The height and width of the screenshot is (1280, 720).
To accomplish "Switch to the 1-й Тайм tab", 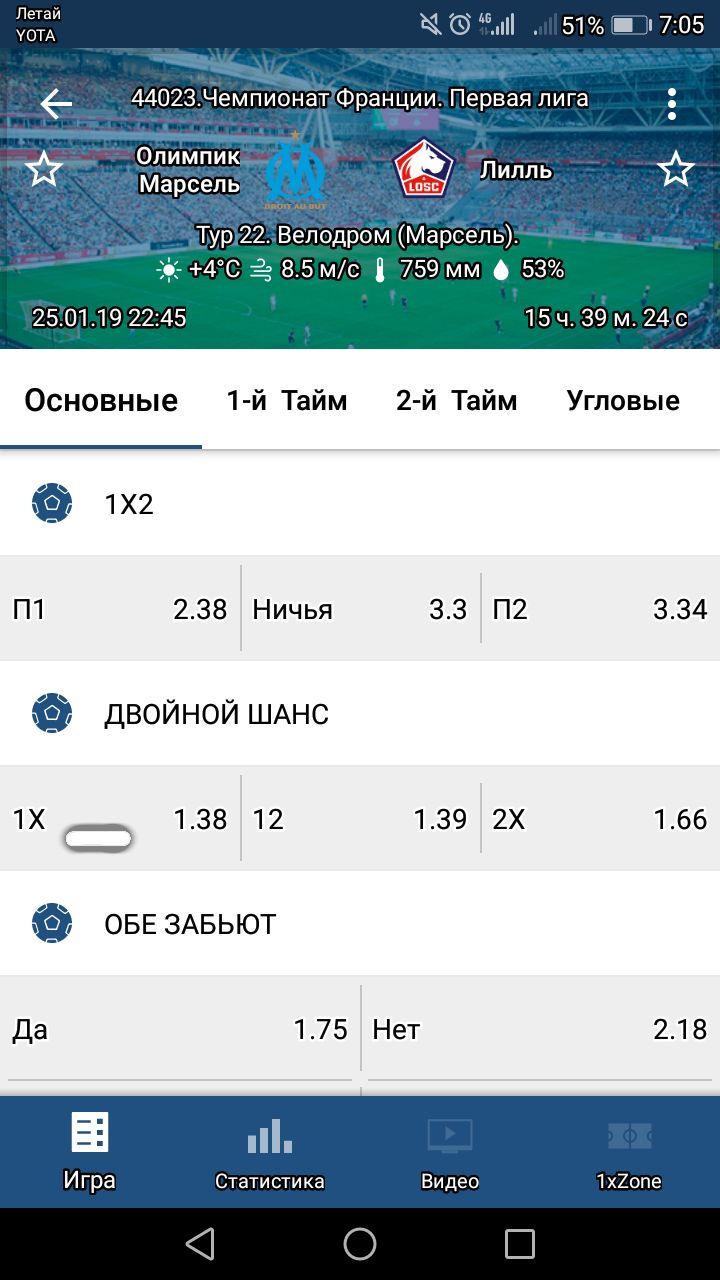I will [287, 401].
